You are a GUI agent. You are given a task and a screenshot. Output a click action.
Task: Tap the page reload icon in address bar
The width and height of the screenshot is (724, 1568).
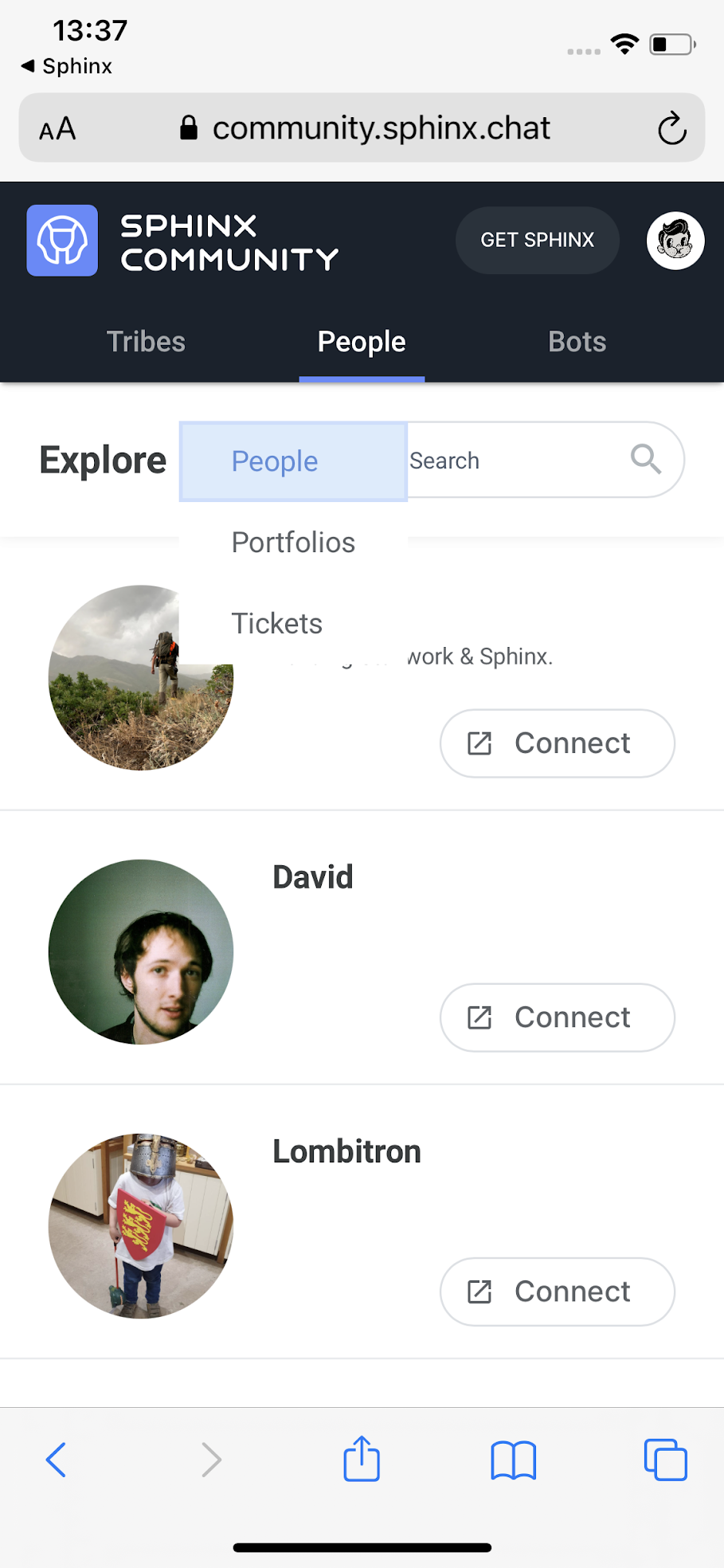[x=671, y=127]
